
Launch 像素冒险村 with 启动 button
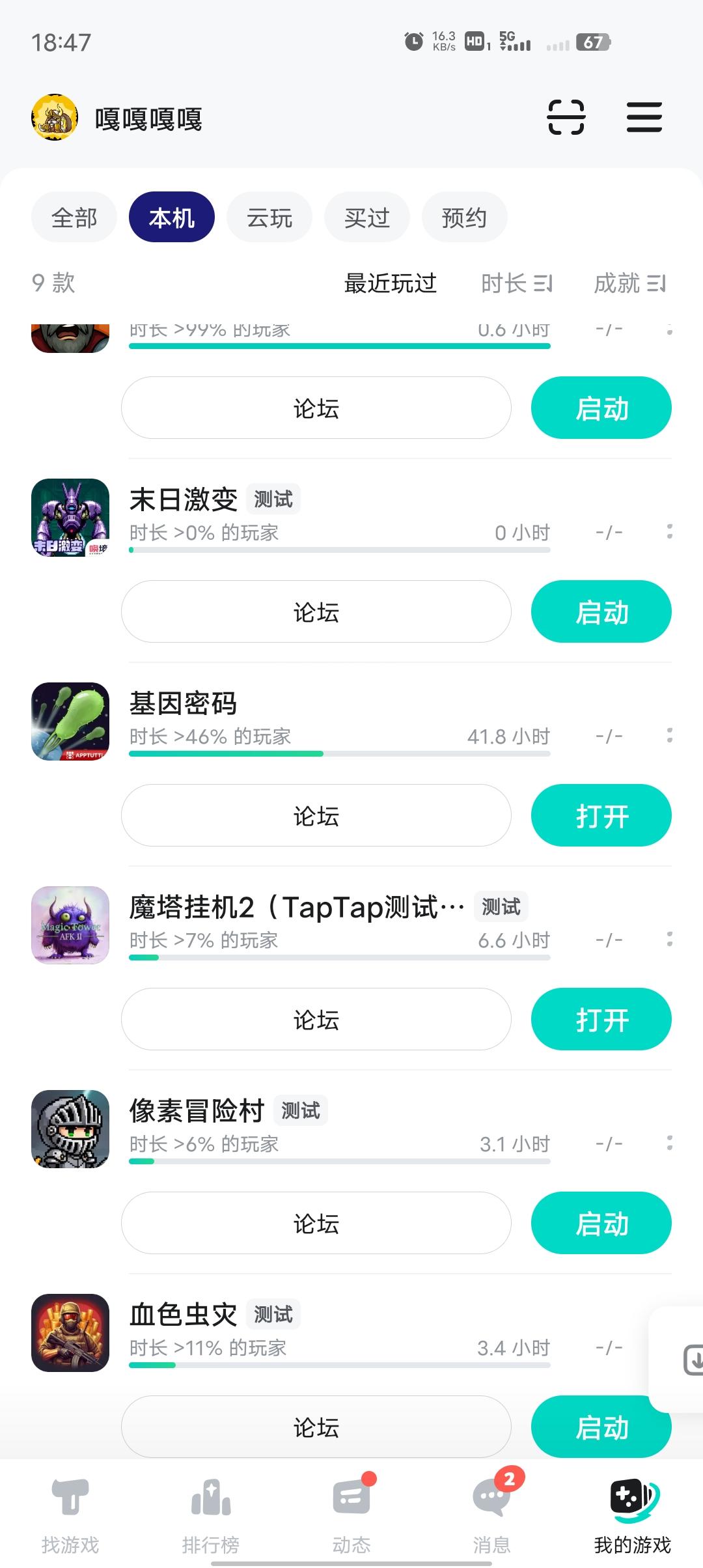(x=601, y=1223)
